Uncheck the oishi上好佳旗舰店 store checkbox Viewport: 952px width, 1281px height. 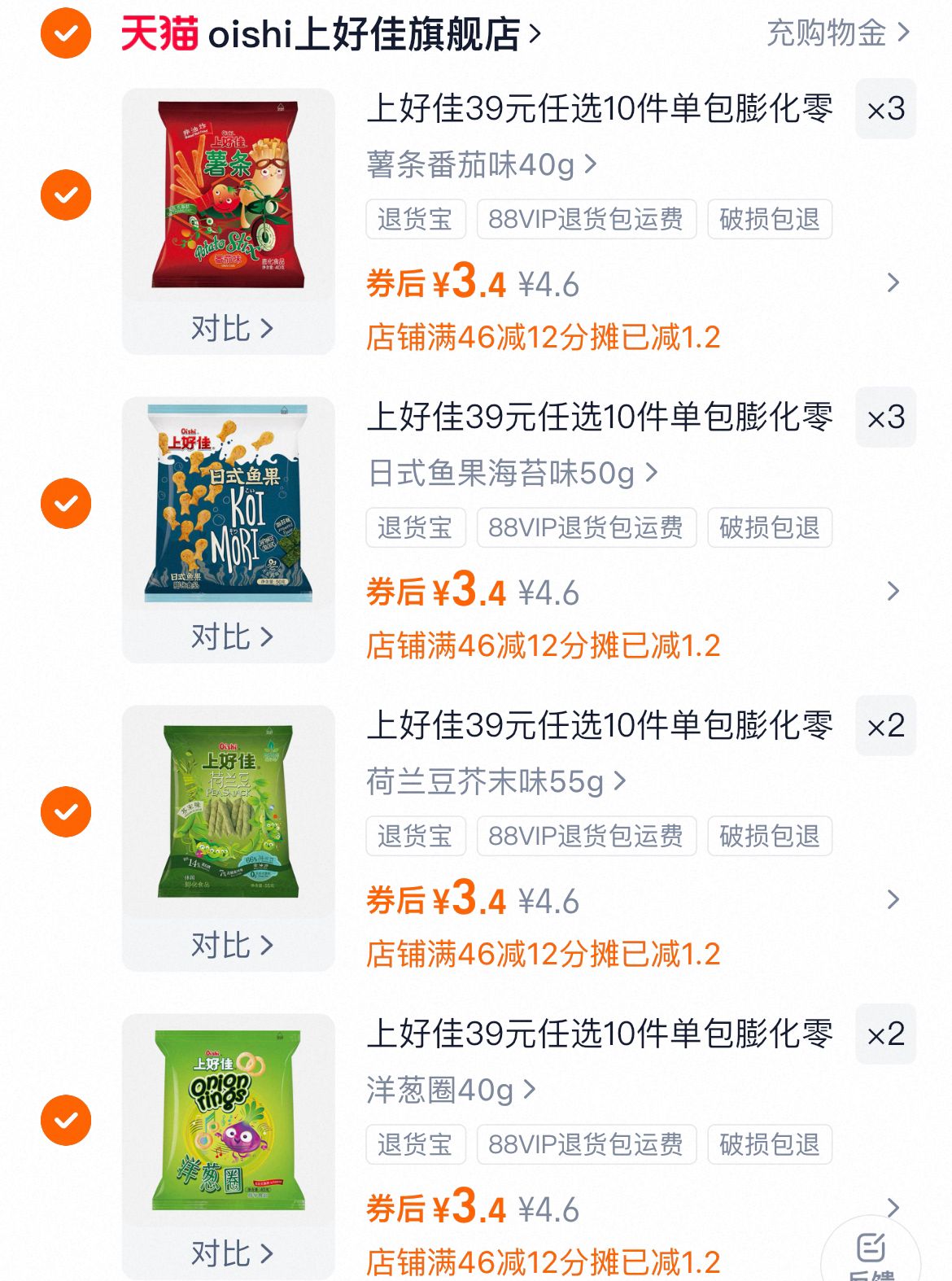[66, 33]
